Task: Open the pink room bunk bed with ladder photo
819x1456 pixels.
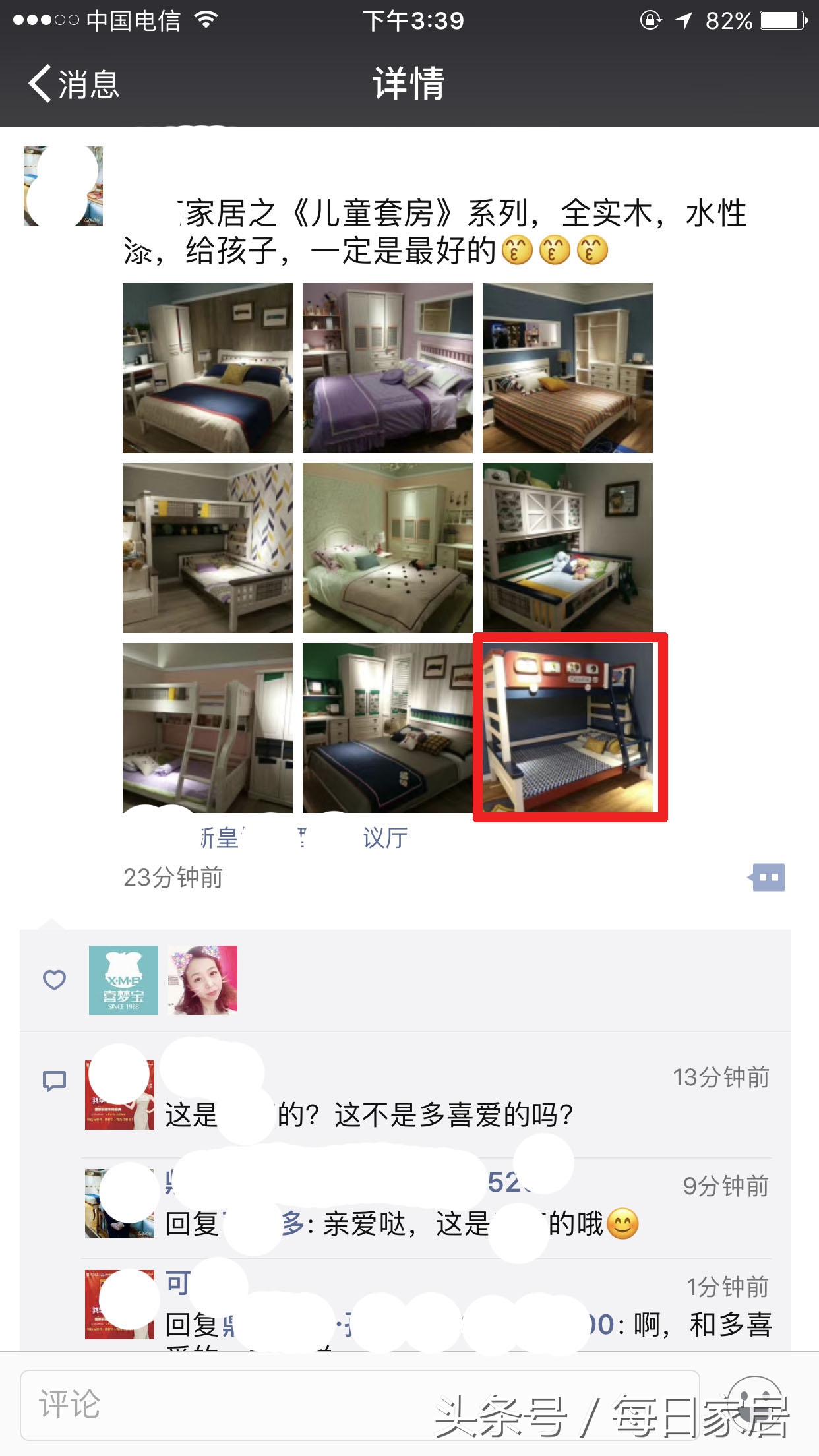Action: [x=208, y=728]
